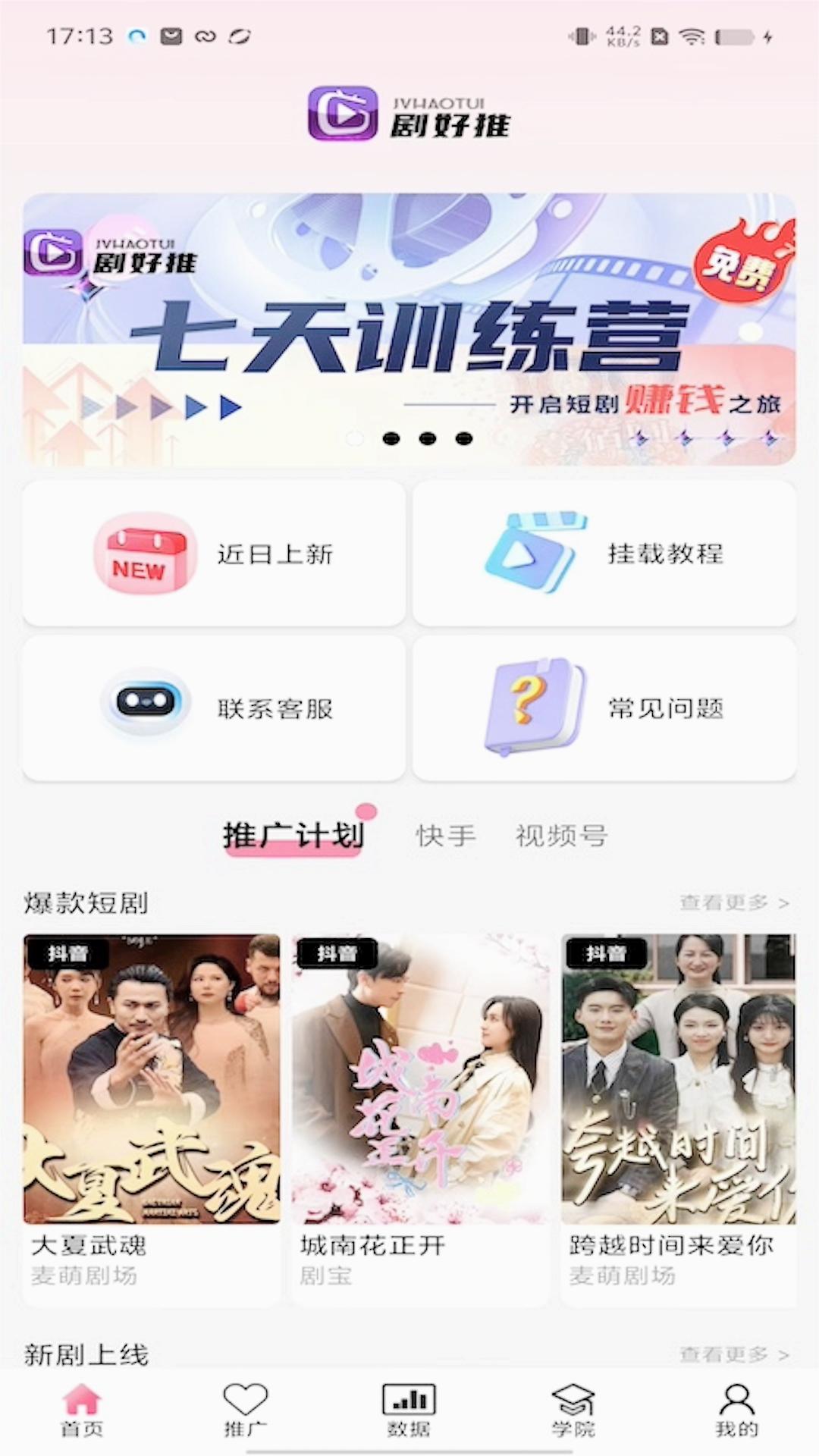View more 新剧上线 via 查看更多
819x1456 pixels.
pyautogui.click(x=734, y=1354)
